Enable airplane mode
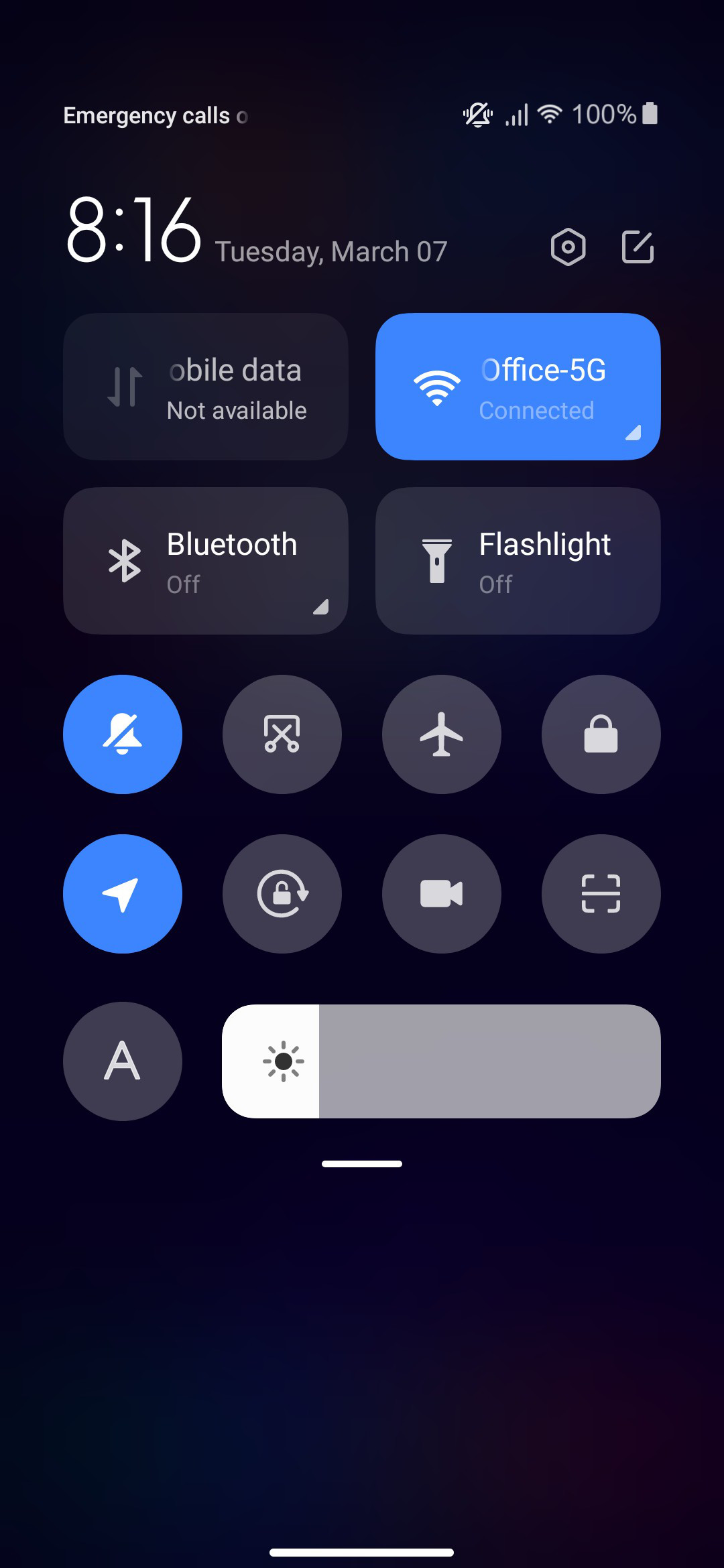Viewport: 724px width, 1568px height. [442, 734]
